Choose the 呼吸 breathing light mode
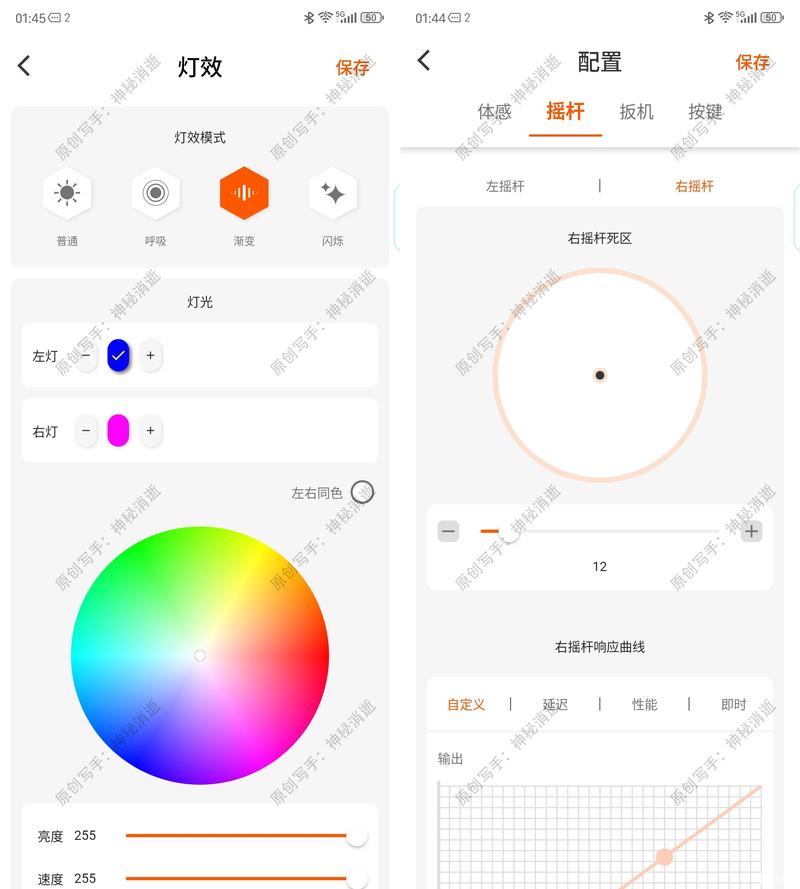 (155, 194)
